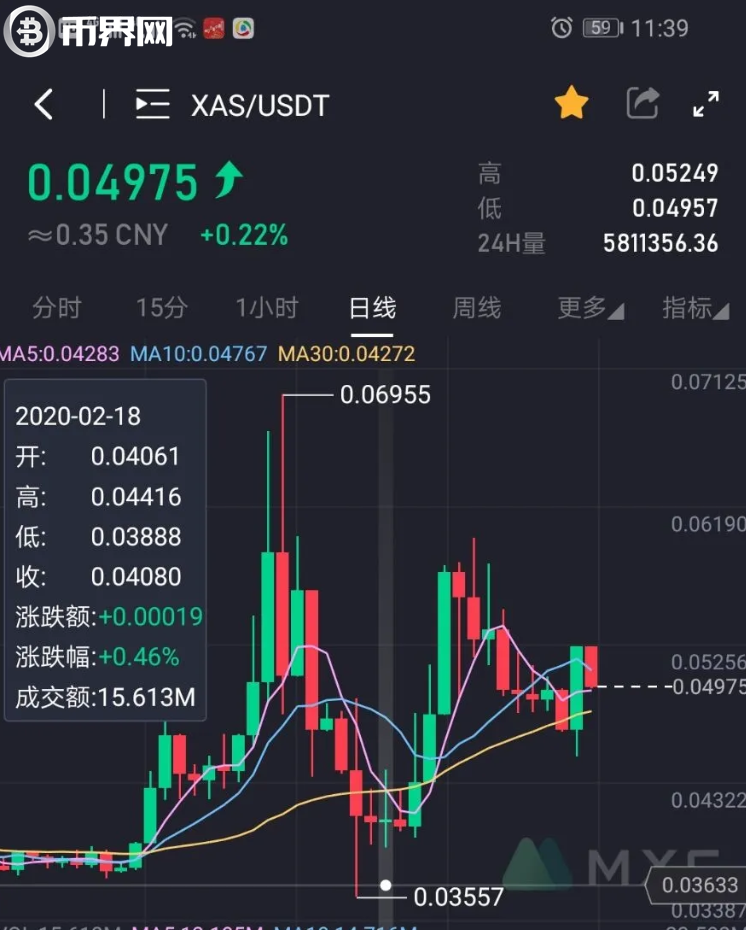Share this XAS/USDT chart

642,103
